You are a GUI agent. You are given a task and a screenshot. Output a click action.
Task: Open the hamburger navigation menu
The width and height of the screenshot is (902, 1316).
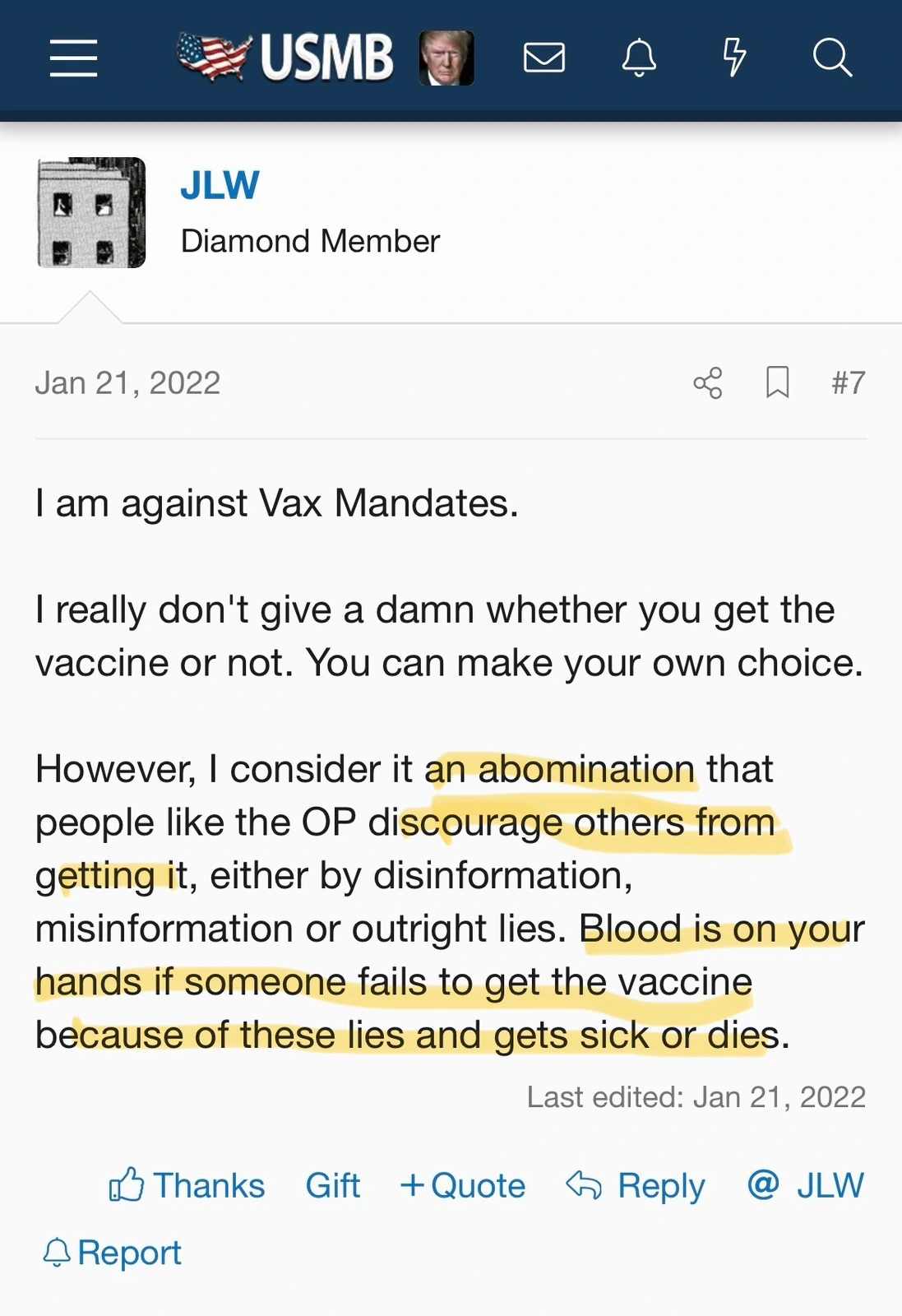point(73,58)
